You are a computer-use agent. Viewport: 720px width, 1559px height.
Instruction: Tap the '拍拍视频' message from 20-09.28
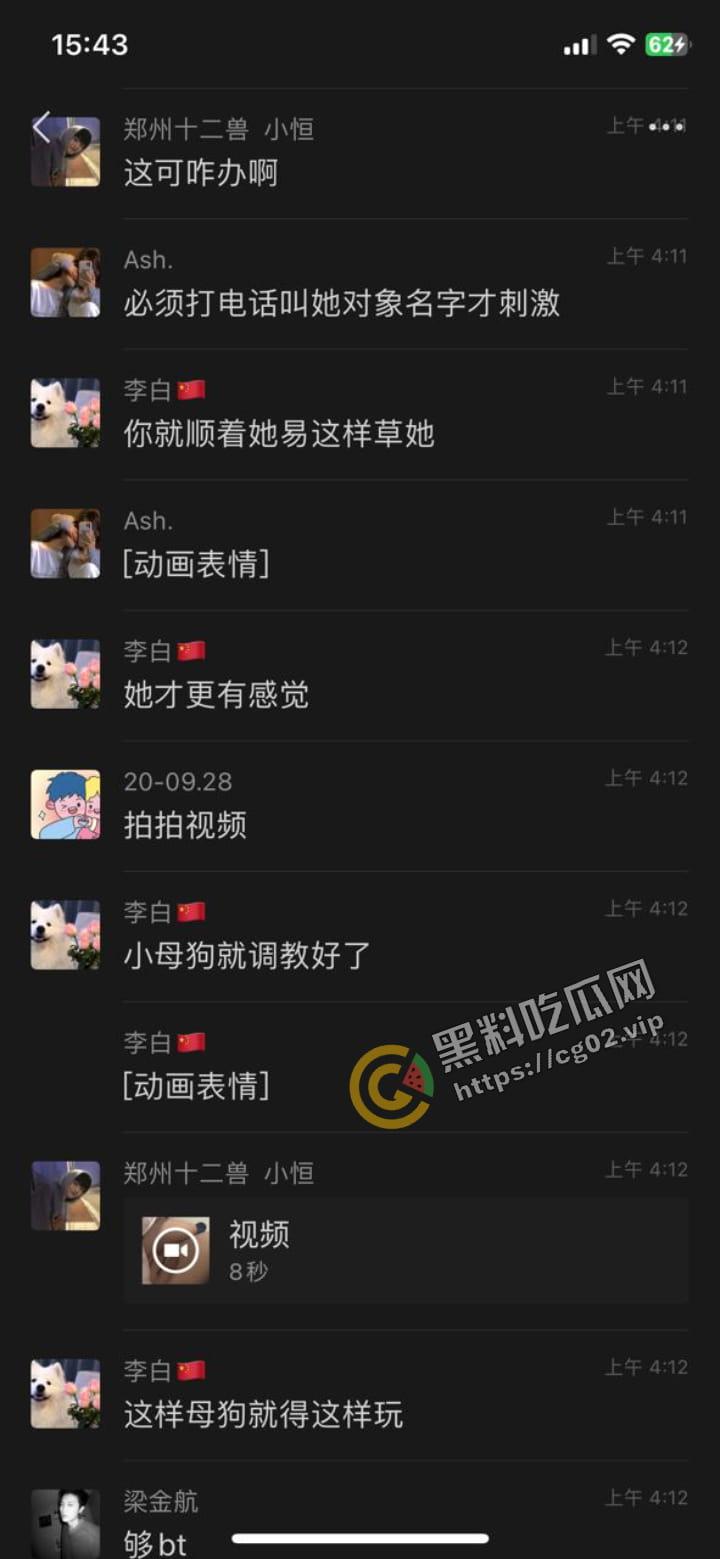tap(184, 827)
